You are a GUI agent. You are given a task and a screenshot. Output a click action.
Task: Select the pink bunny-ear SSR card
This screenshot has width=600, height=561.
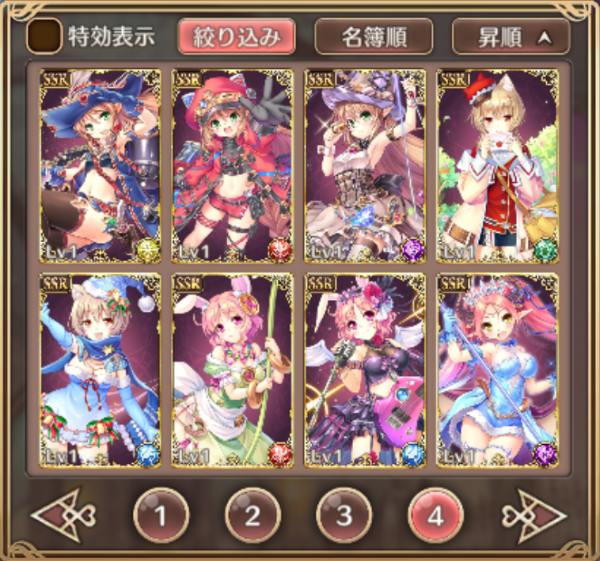tap(232, 372)
